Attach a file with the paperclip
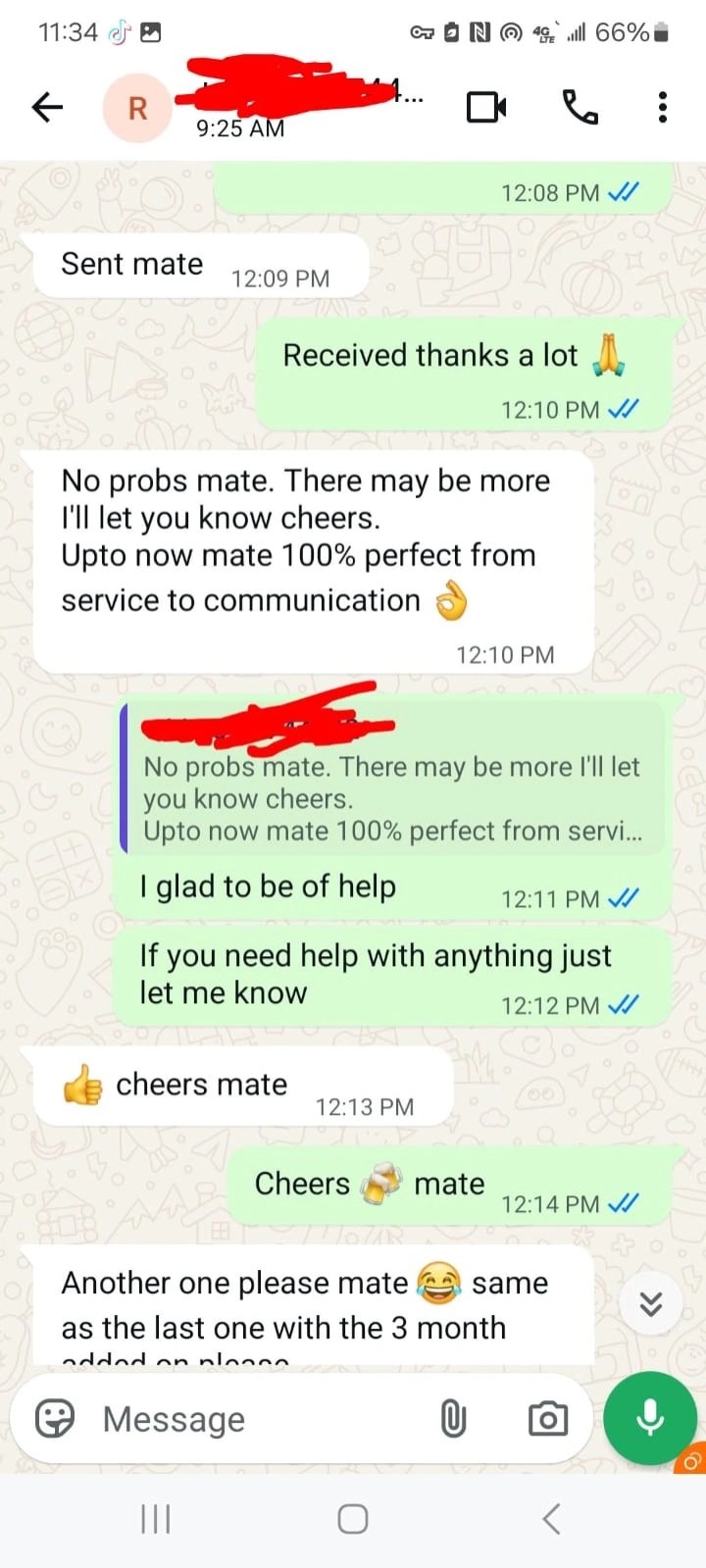Viewport: 706px width, 1568px height. click(453, 1419)
